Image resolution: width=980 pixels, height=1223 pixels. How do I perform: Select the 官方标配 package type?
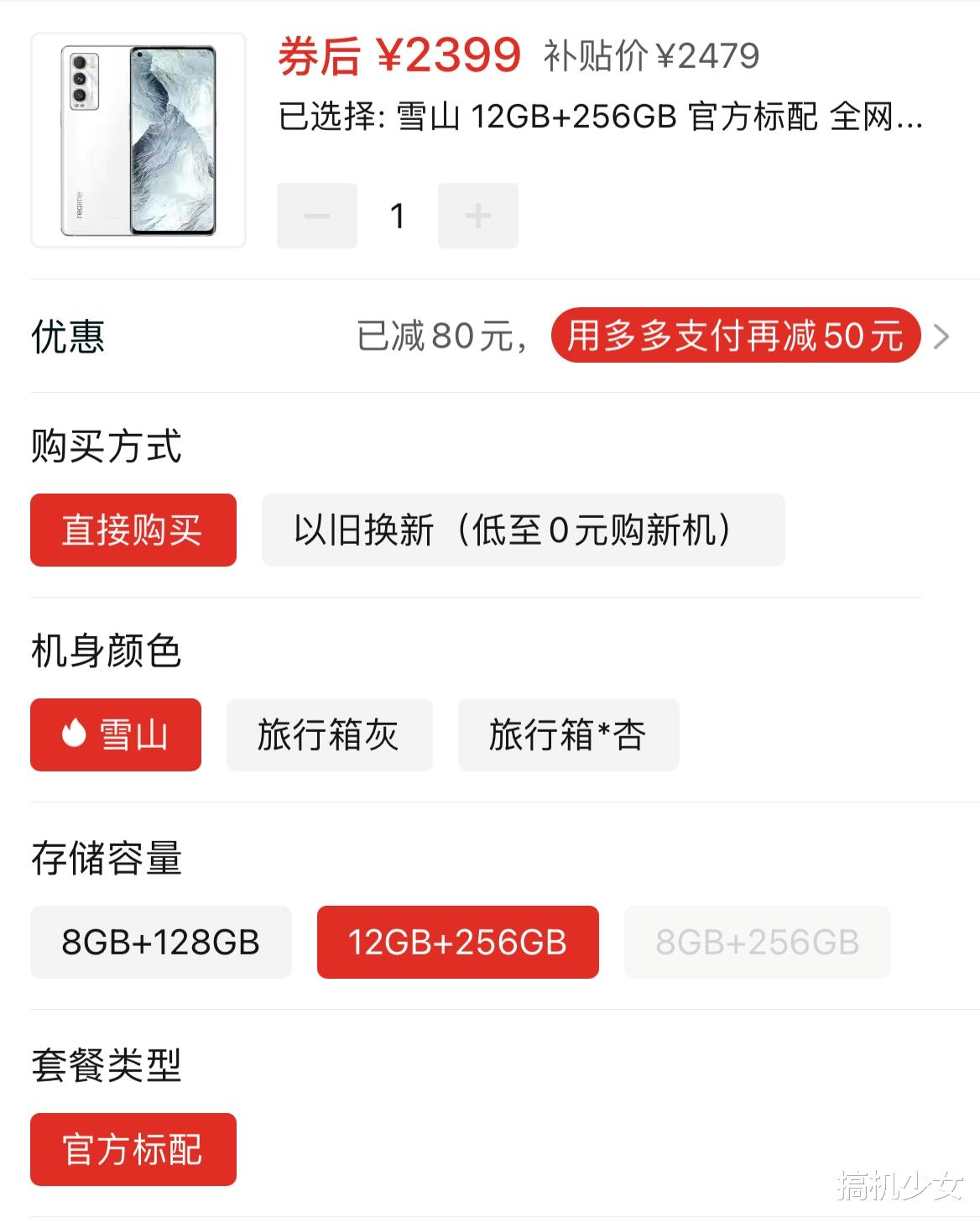133,1150
